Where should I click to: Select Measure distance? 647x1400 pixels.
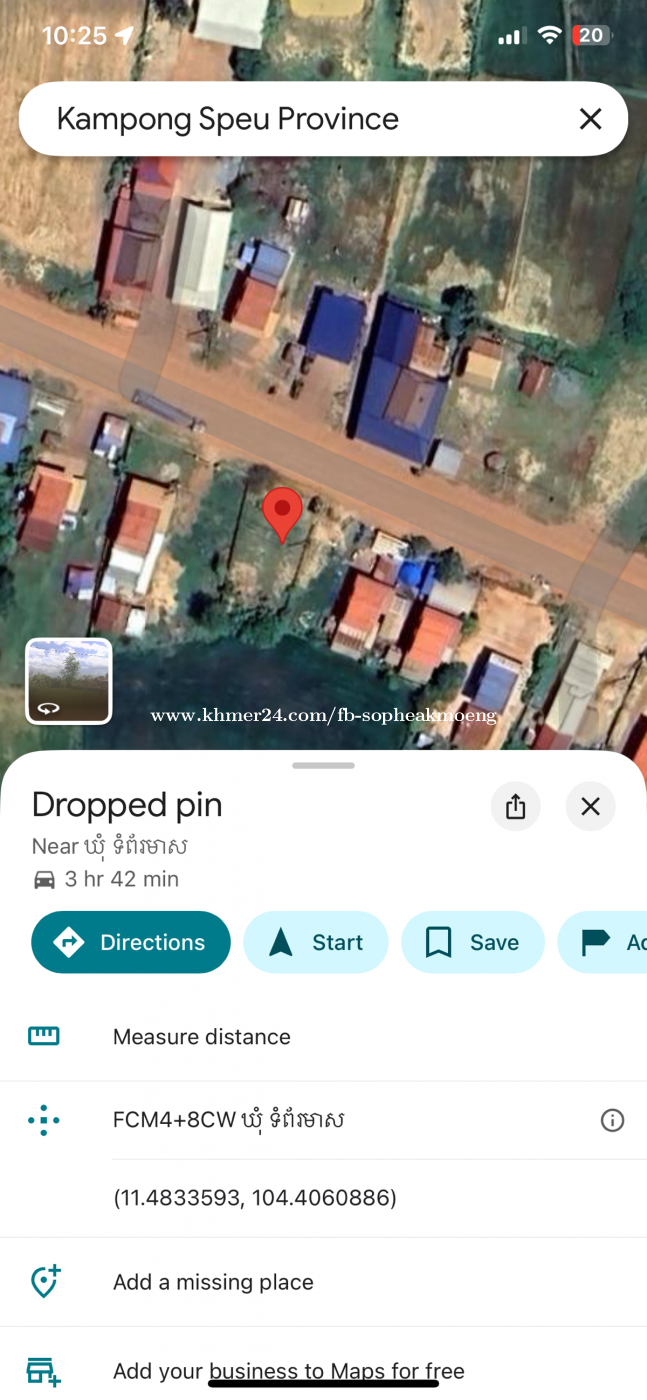pyautogui.click(x=201, y=1037)
